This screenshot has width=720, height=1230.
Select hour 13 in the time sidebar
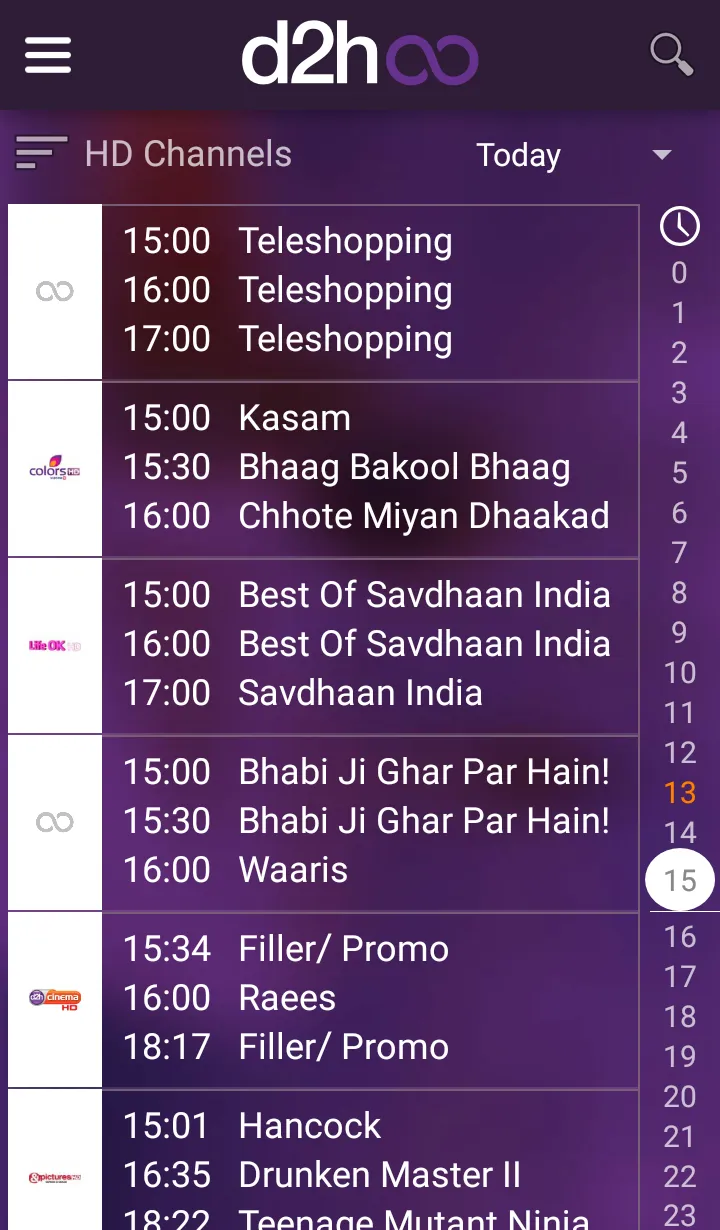coord(678,792)
